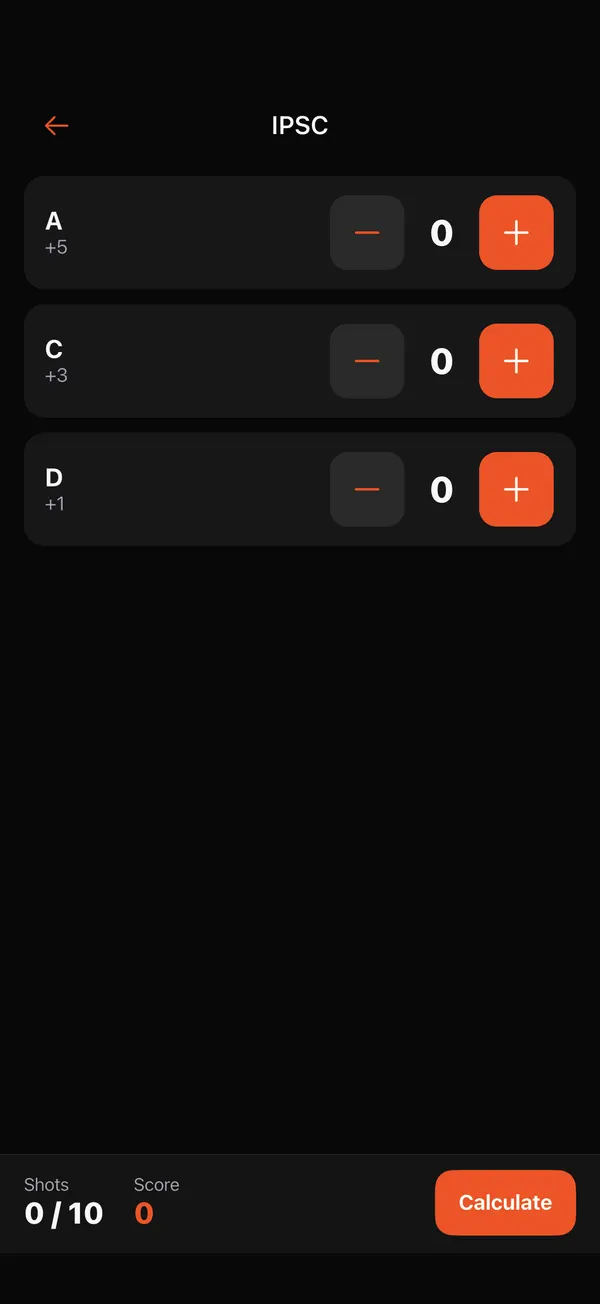Hit the Calculate button
Screen dimensions: 600x1304
coord(505,1203)
